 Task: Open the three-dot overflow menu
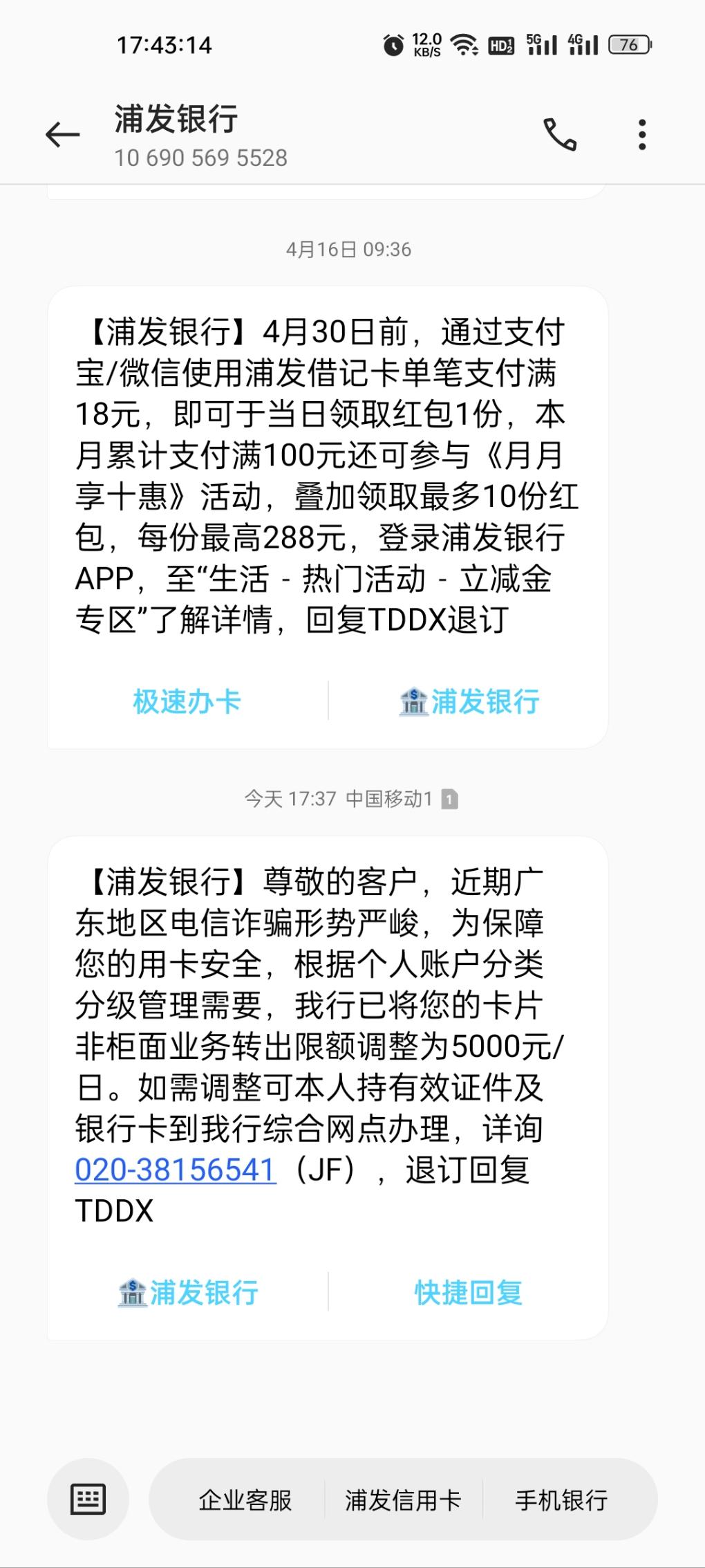coord(642,134)
